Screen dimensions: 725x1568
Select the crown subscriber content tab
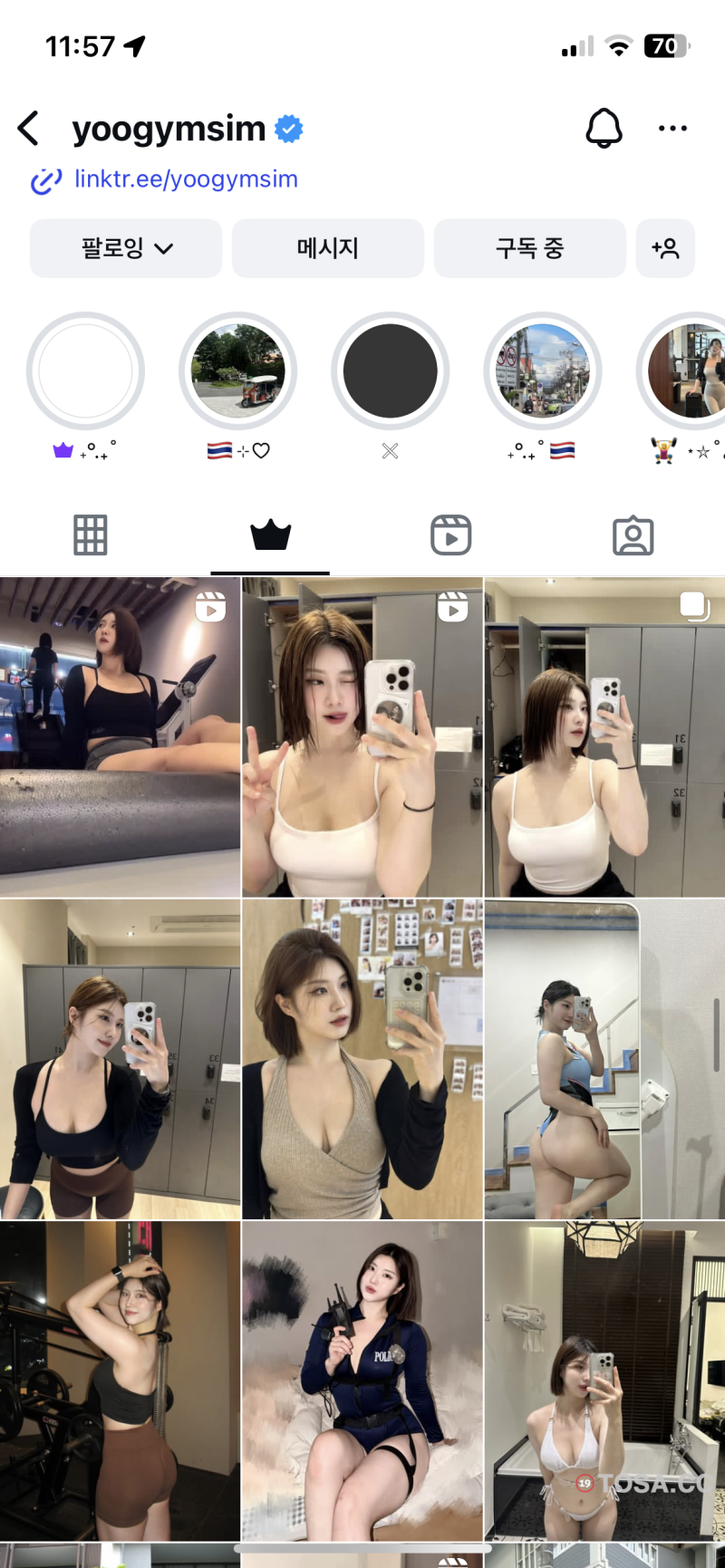(270, 535)
